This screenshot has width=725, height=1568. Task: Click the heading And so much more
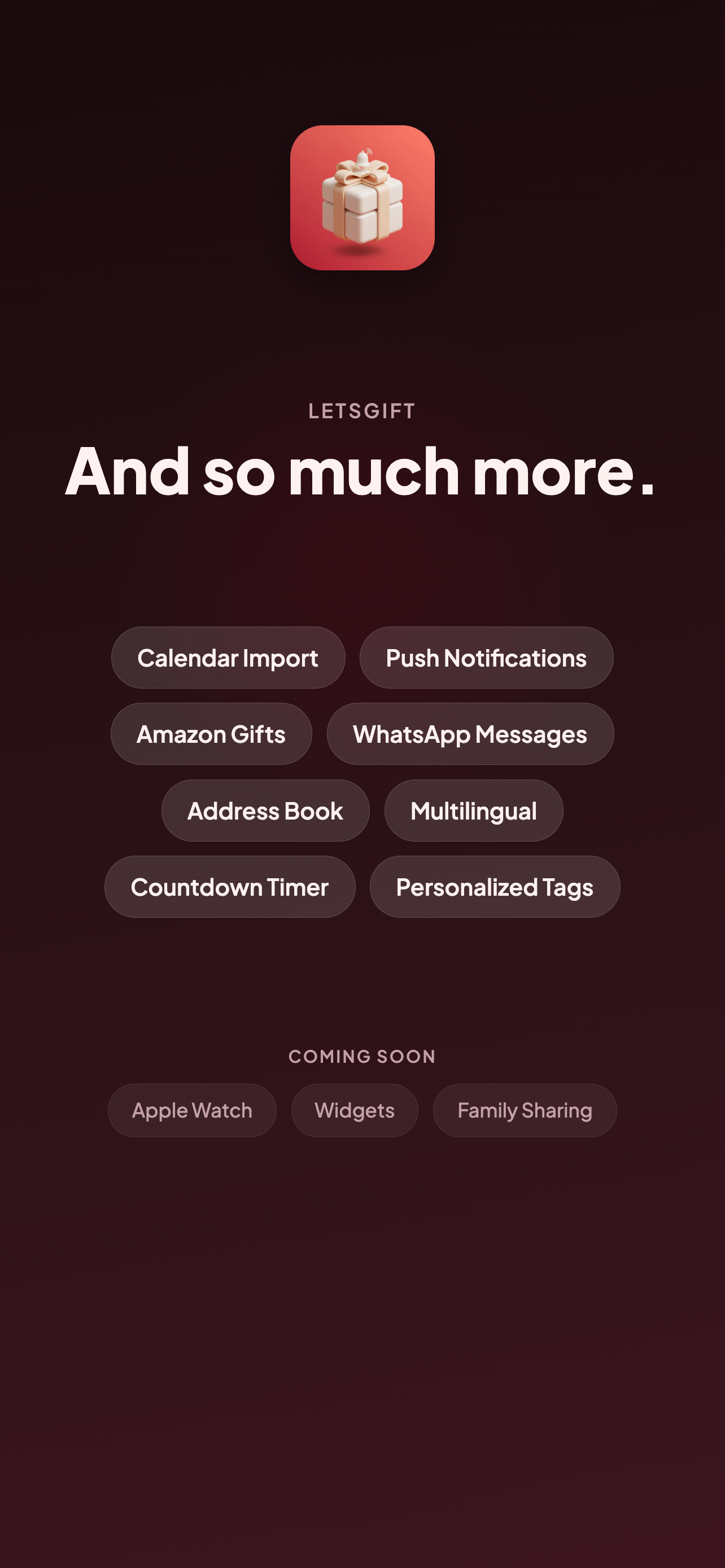[x=362, y=475]
